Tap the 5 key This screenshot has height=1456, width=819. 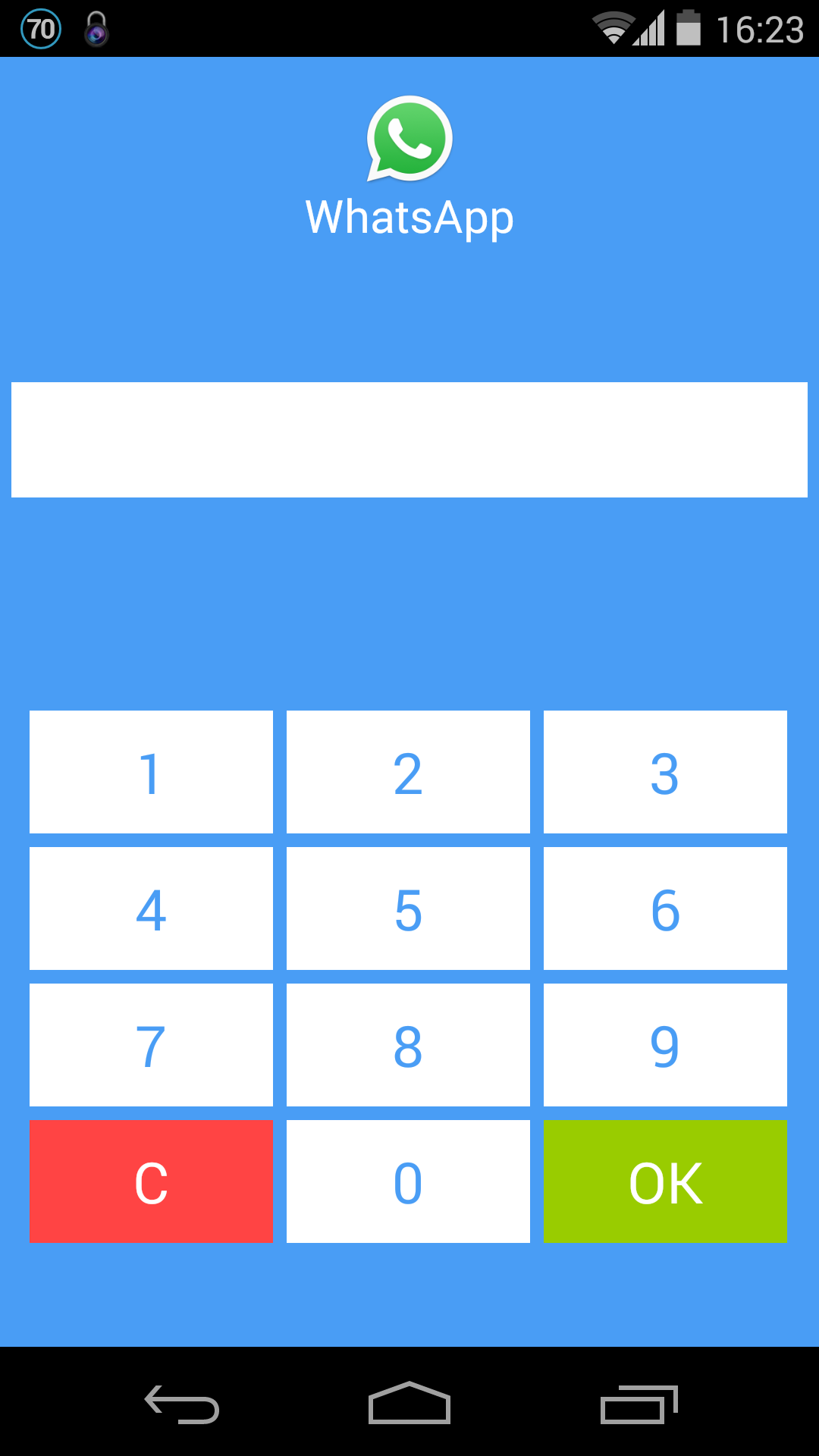coord(408,908)
